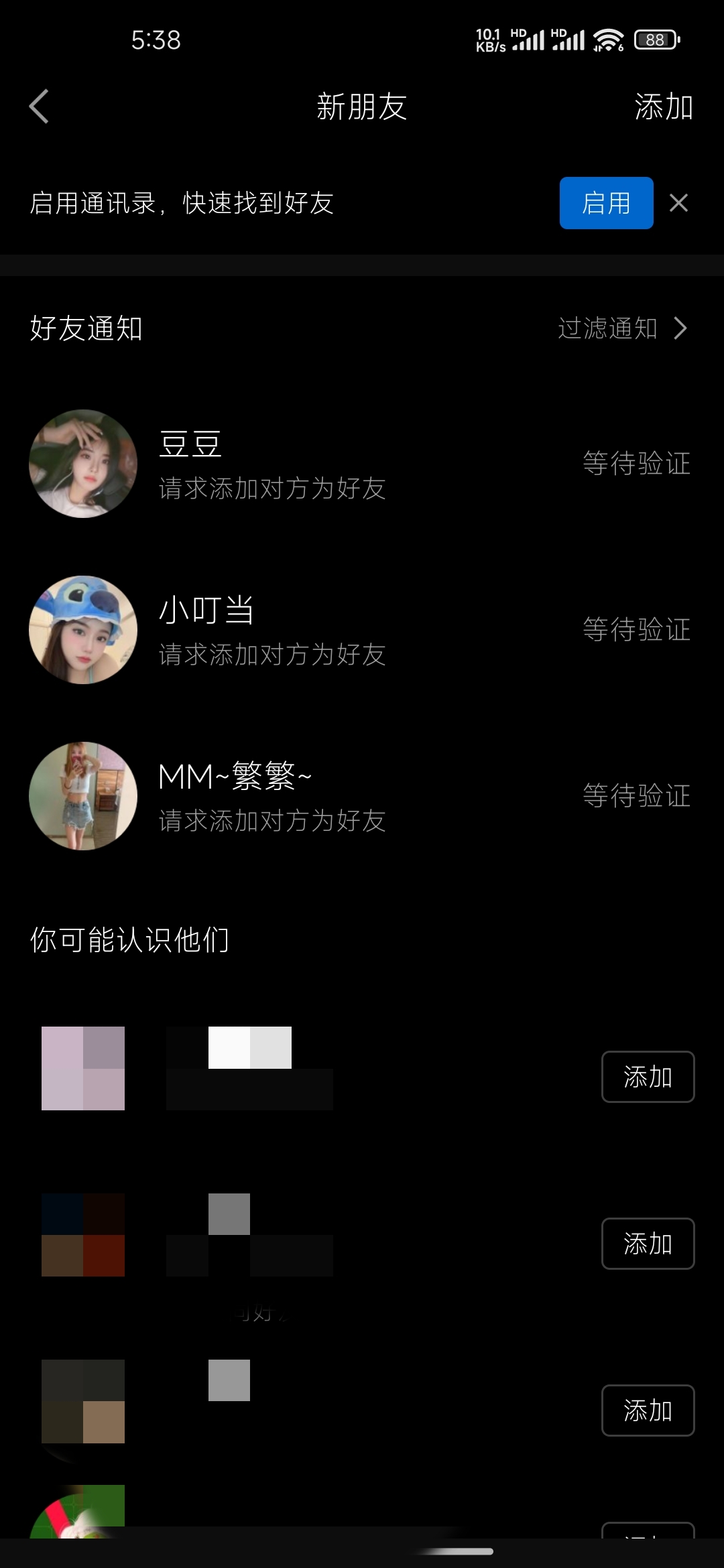This screenshot has height=1568, width=724.
Task: View 豆豆's profile picture
Action: pyautogui.click(x=83, y=464)
